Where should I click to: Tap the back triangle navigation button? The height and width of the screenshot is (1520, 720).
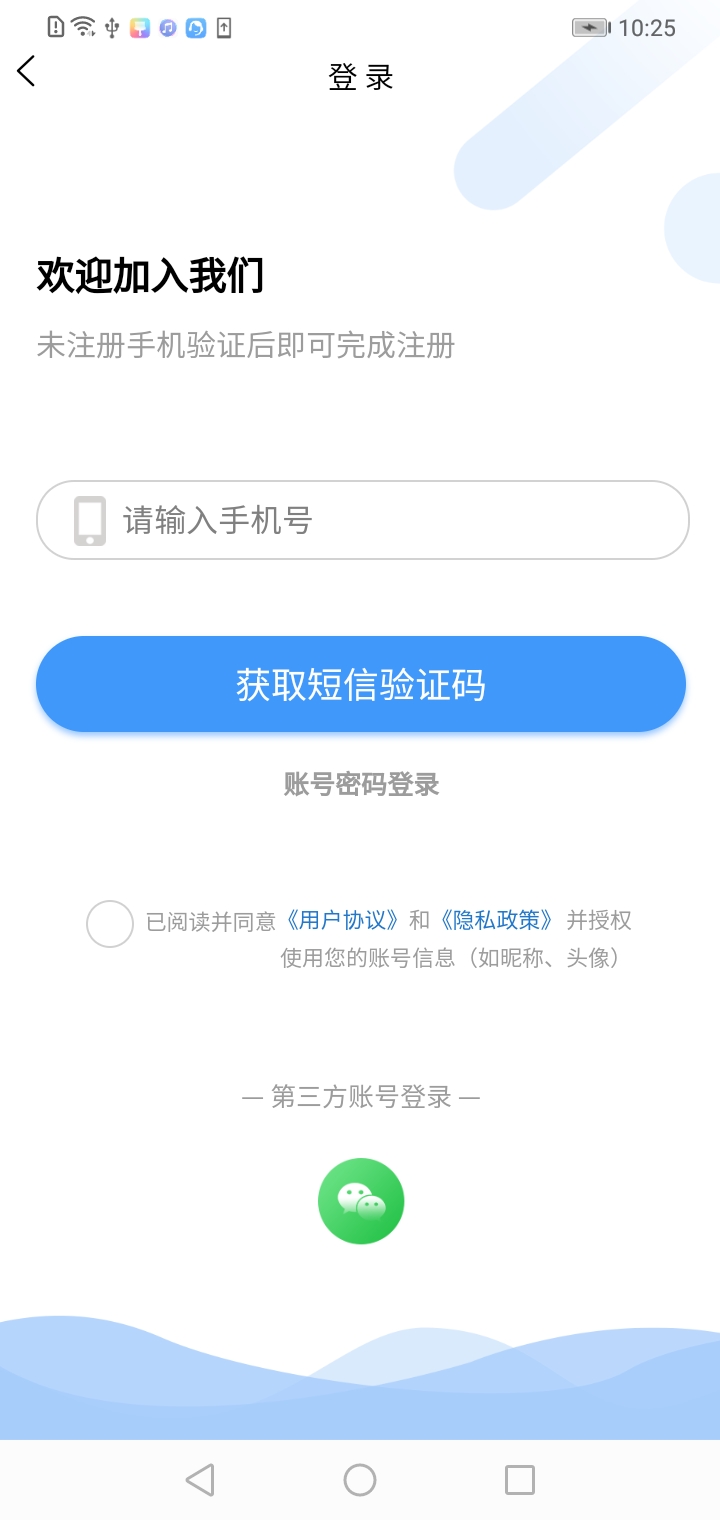[x=200, y=1478]
